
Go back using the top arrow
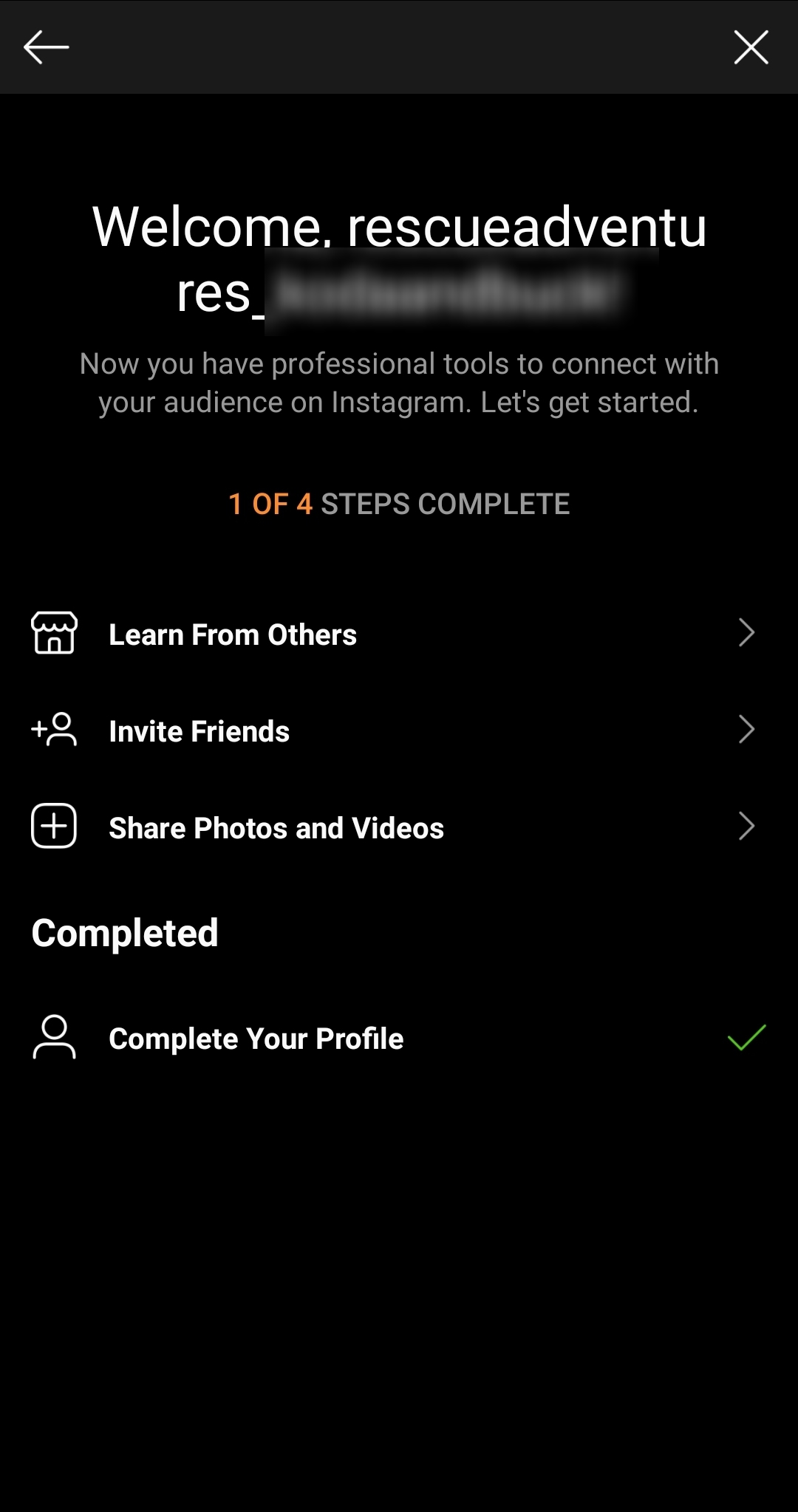[x=46, y=47]
